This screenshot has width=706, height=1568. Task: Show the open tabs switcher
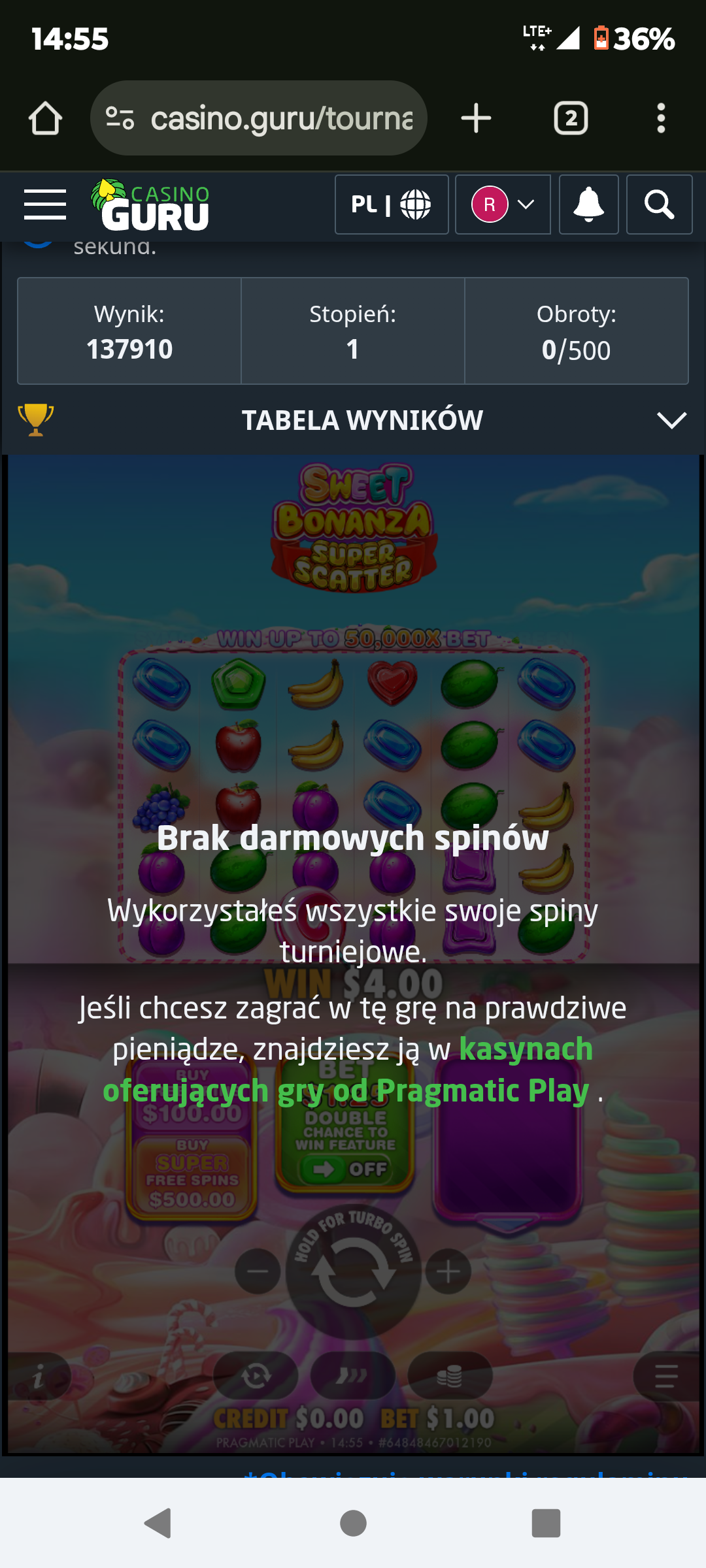tap(571, 118)
